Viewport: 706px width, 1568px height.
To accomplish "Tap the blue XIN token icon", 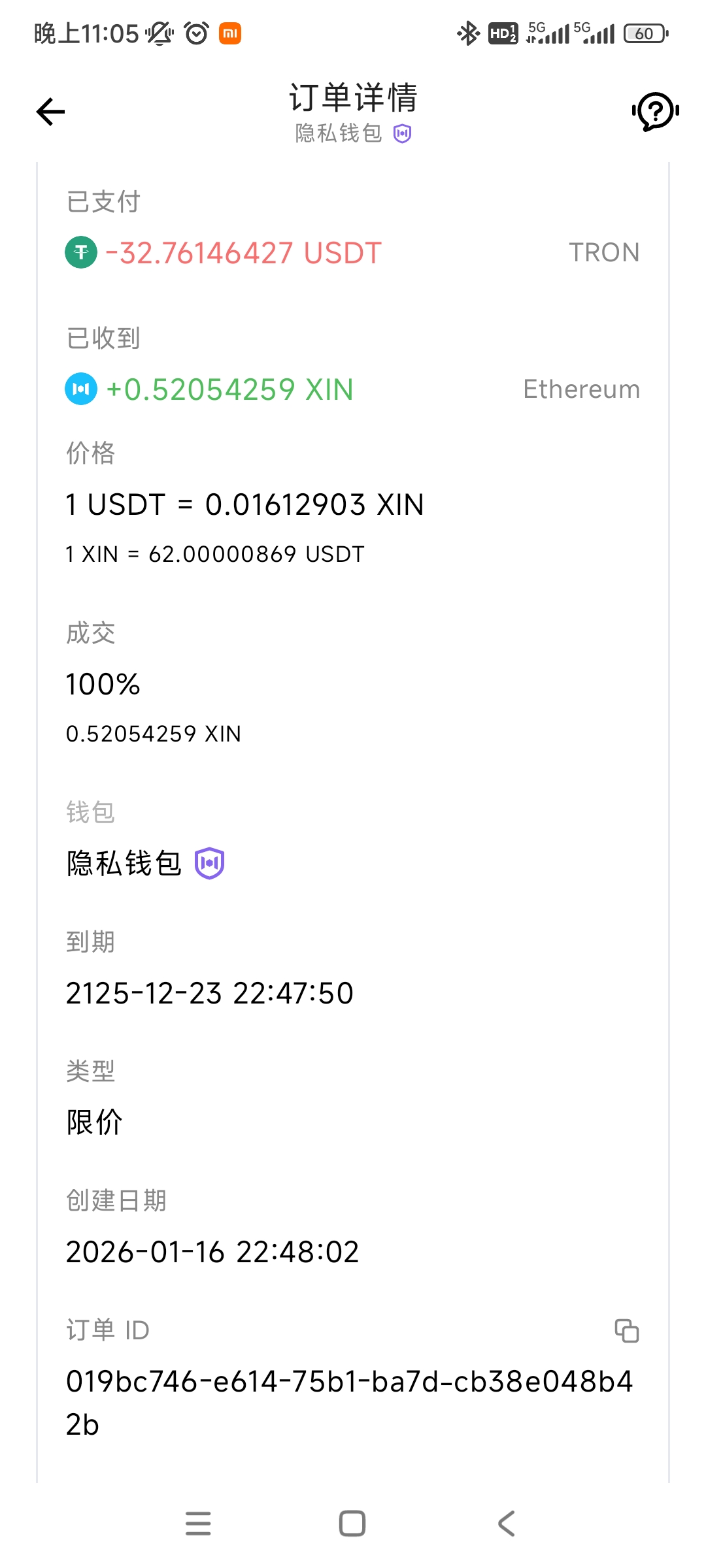I will (80, 389).
